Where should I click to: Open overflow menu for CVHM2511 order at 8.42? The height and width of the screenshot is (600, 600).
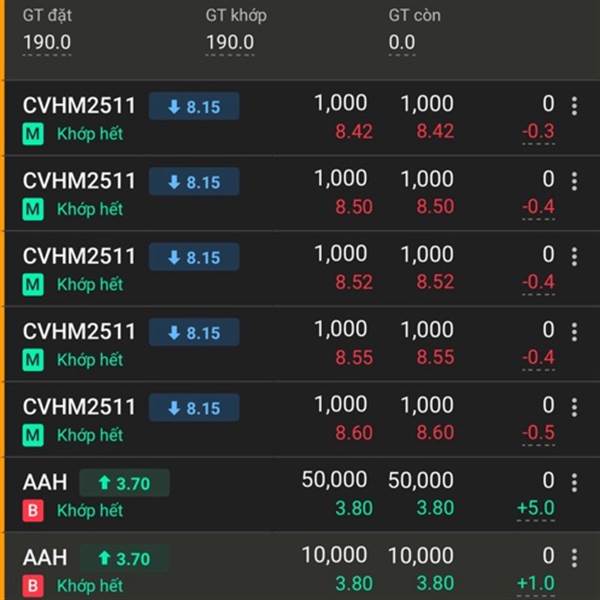tap(574, 105)
